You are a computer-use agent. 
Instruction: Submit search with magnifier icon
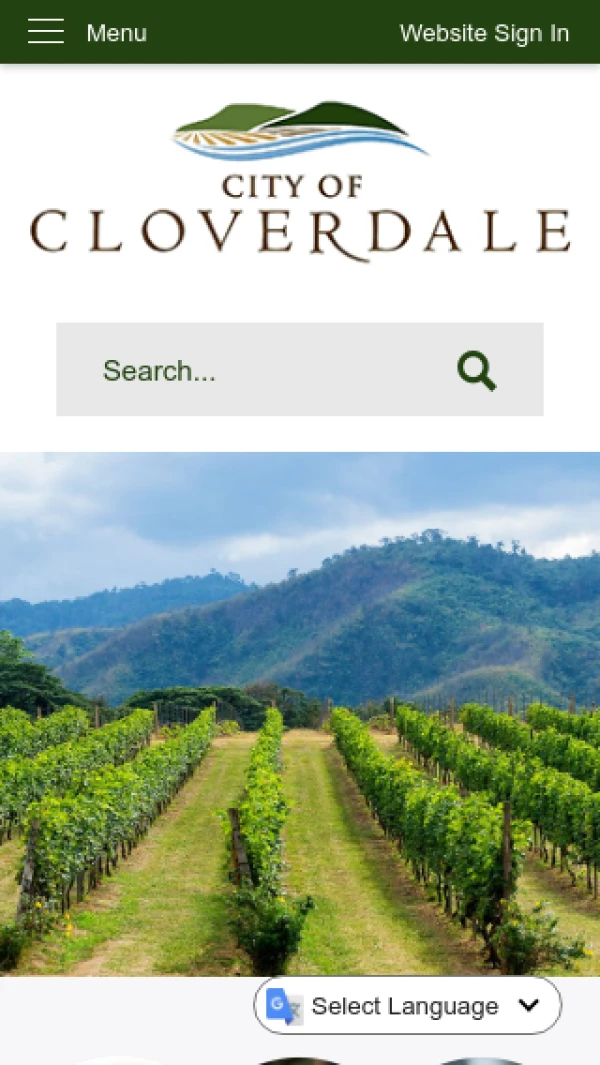click(x=477, y=371)
